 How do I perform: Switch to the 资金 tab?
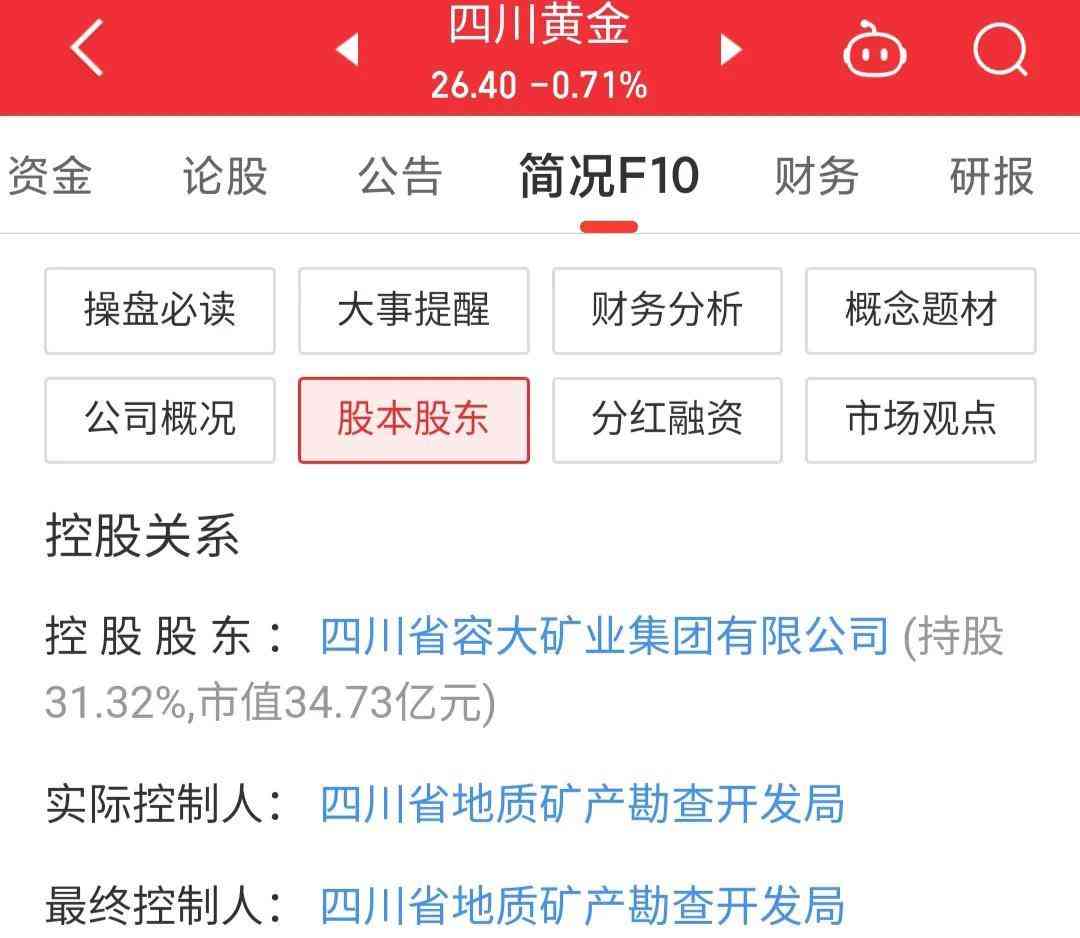point(50,177)
